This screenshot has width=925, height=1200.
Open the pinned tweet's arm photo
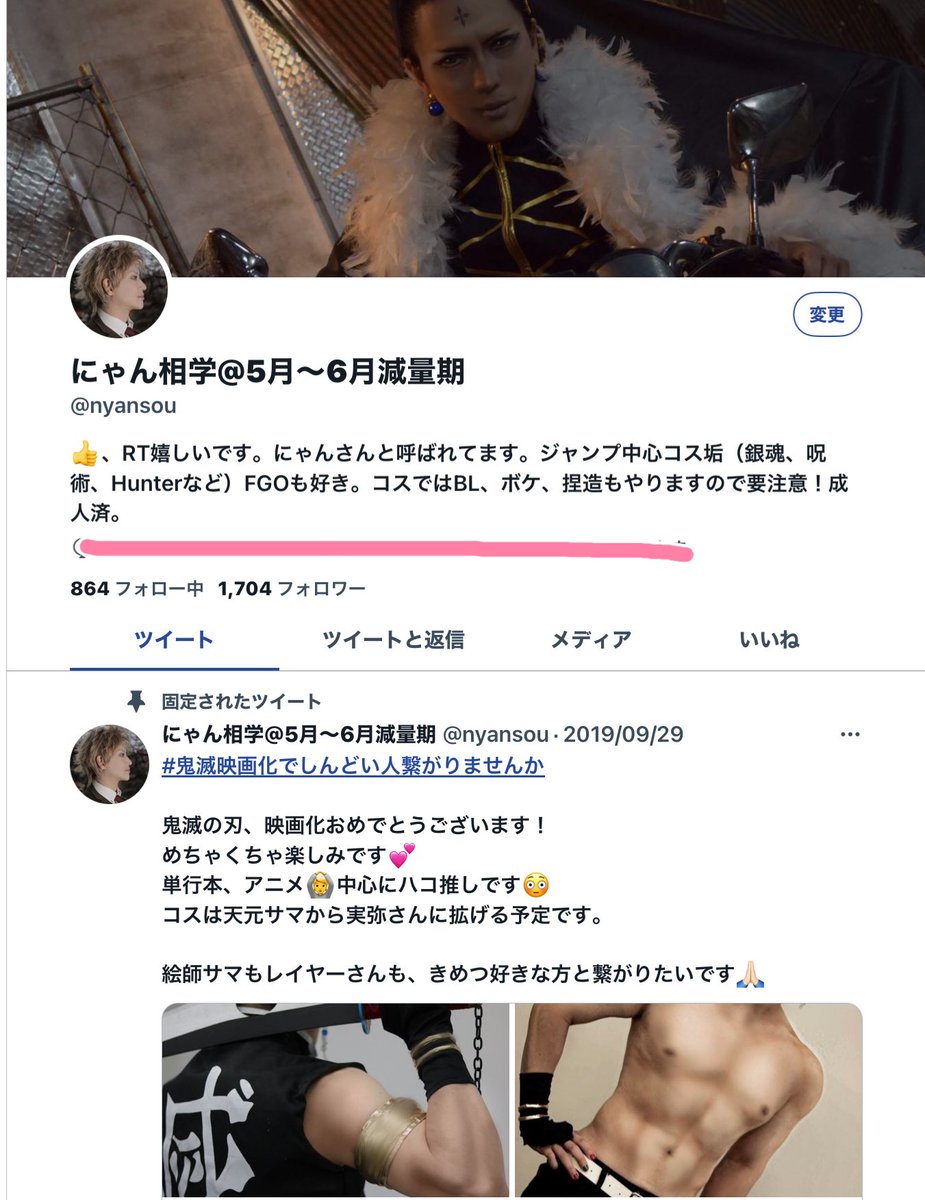pos(336,1098)
